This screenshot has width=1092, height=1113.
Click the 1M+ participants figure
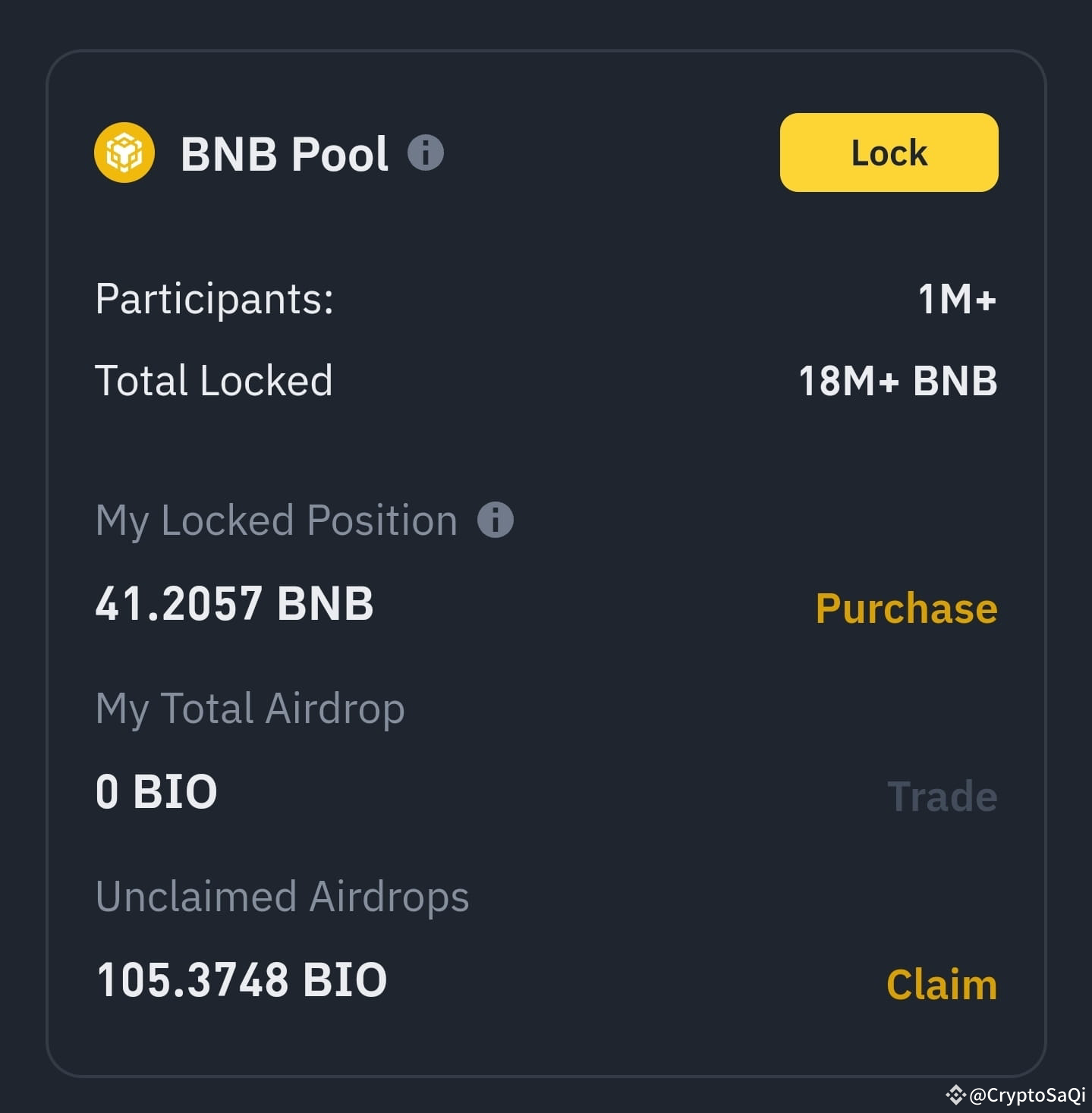[x=957, y=299]
